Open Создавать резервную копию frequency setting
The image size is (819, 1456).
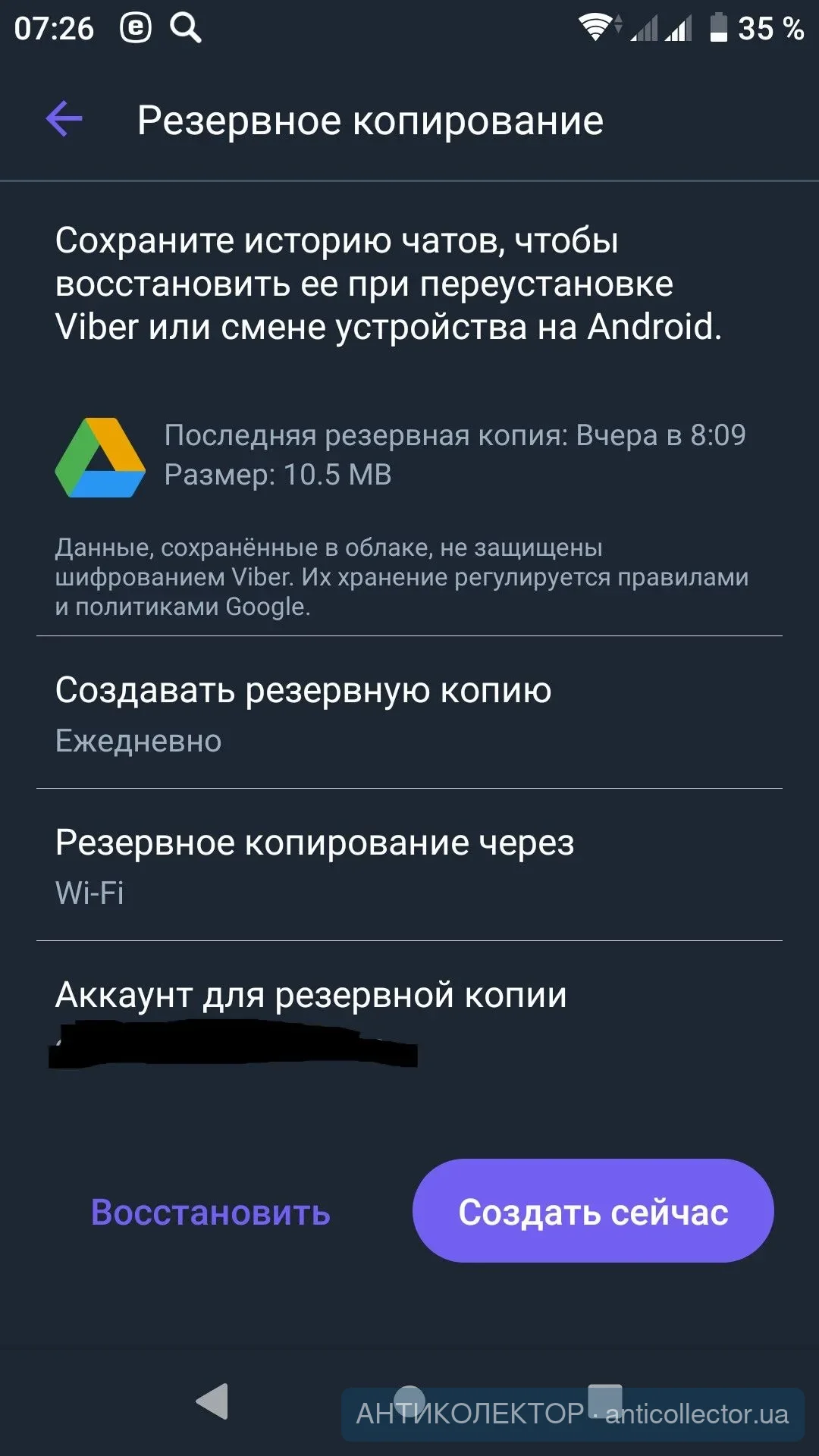409,713
